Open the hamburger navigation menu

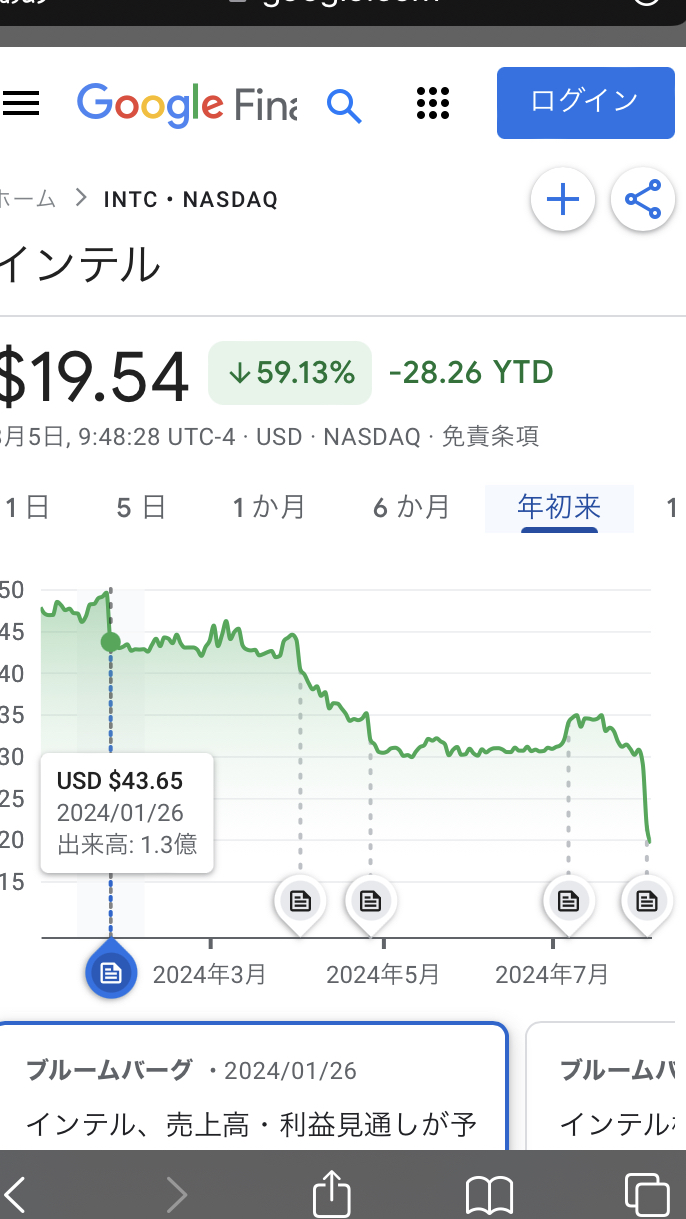(x=22, y=103)
